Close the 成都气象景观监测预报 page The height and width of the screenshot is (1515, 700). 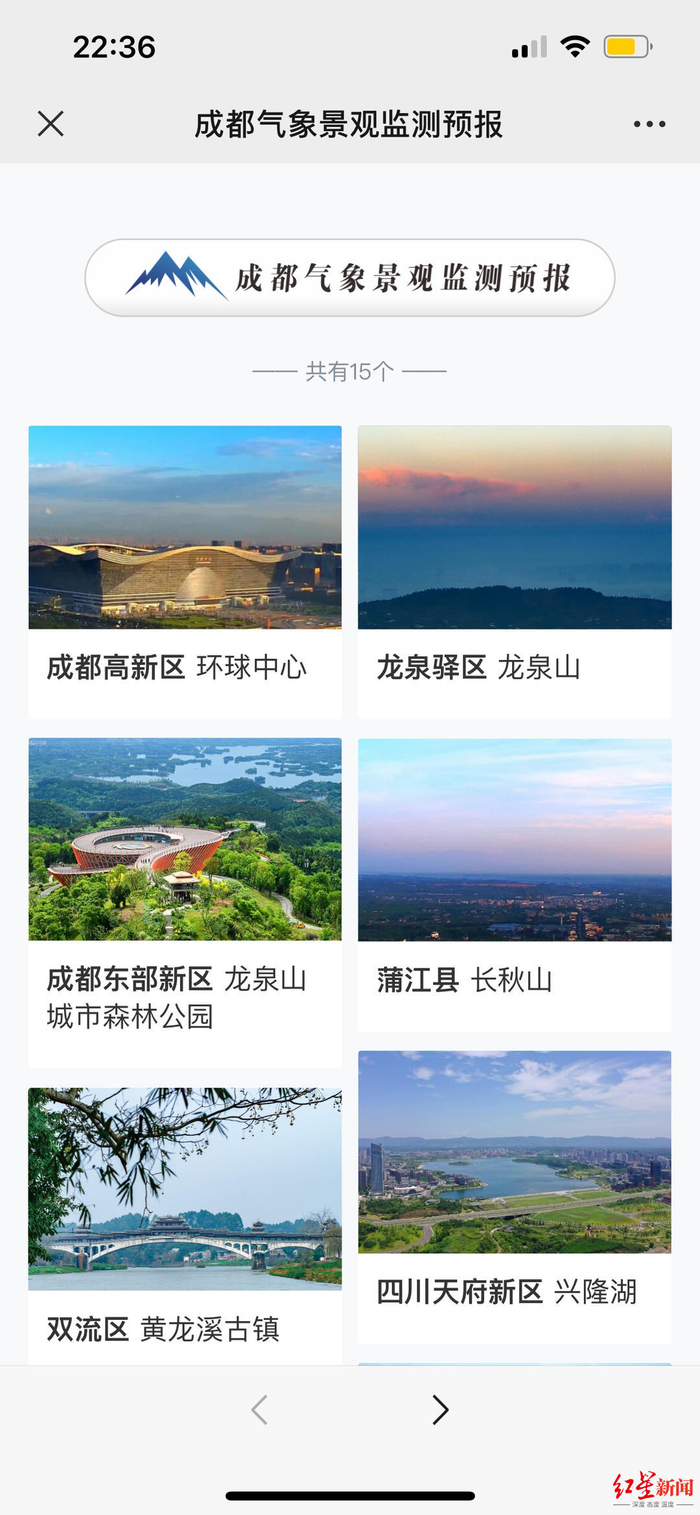50,124
